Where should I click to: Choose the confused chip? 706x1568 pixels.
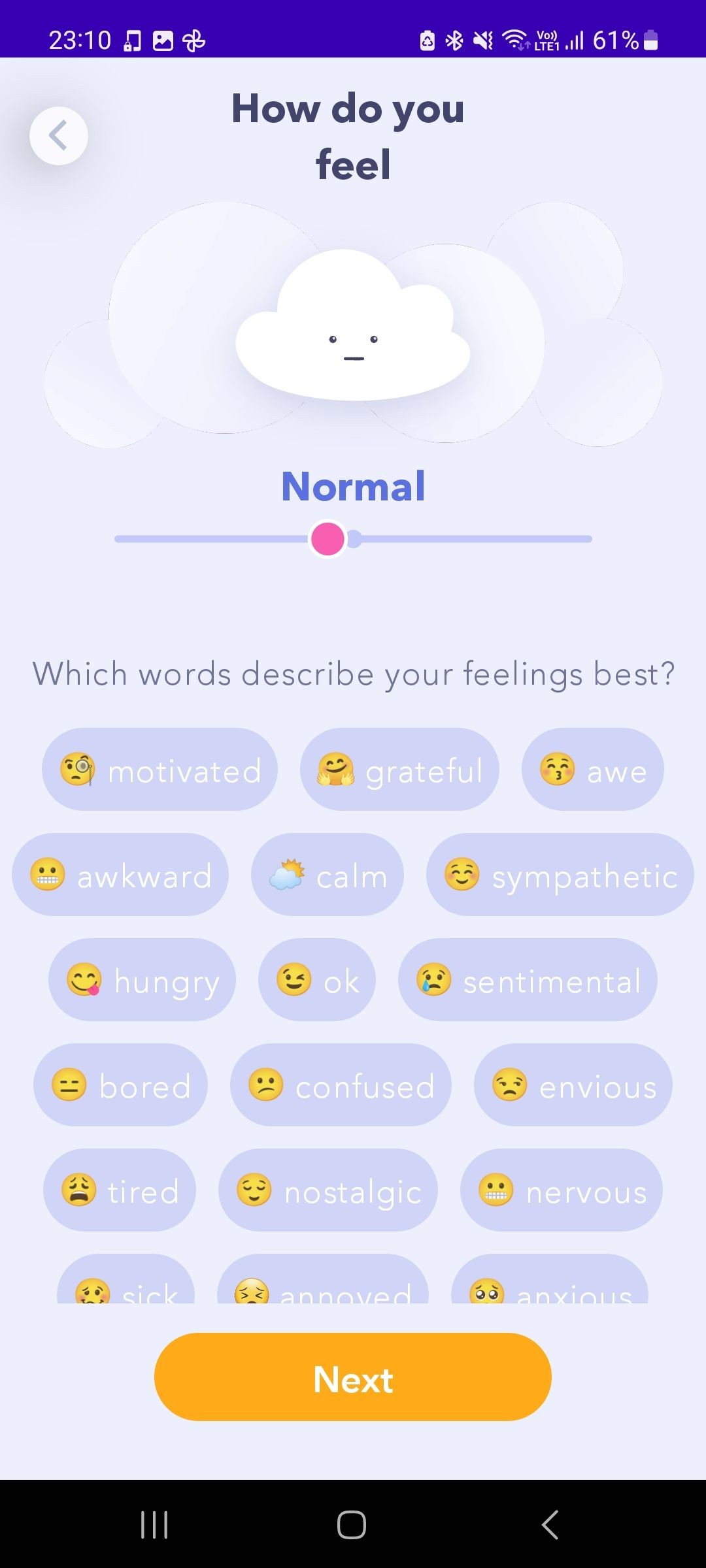(341, 1085)
